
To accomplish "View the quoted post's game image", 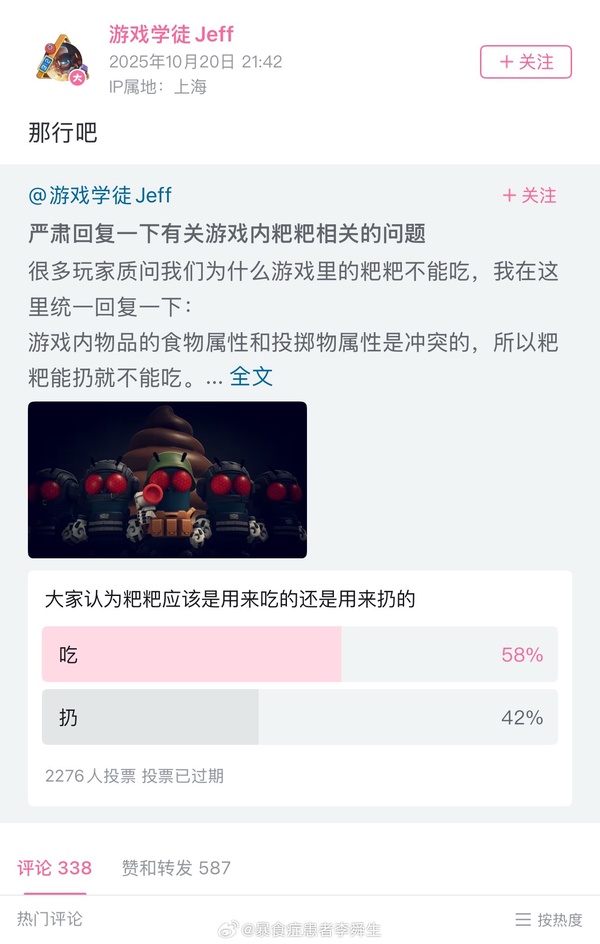I will coord(167,480).
